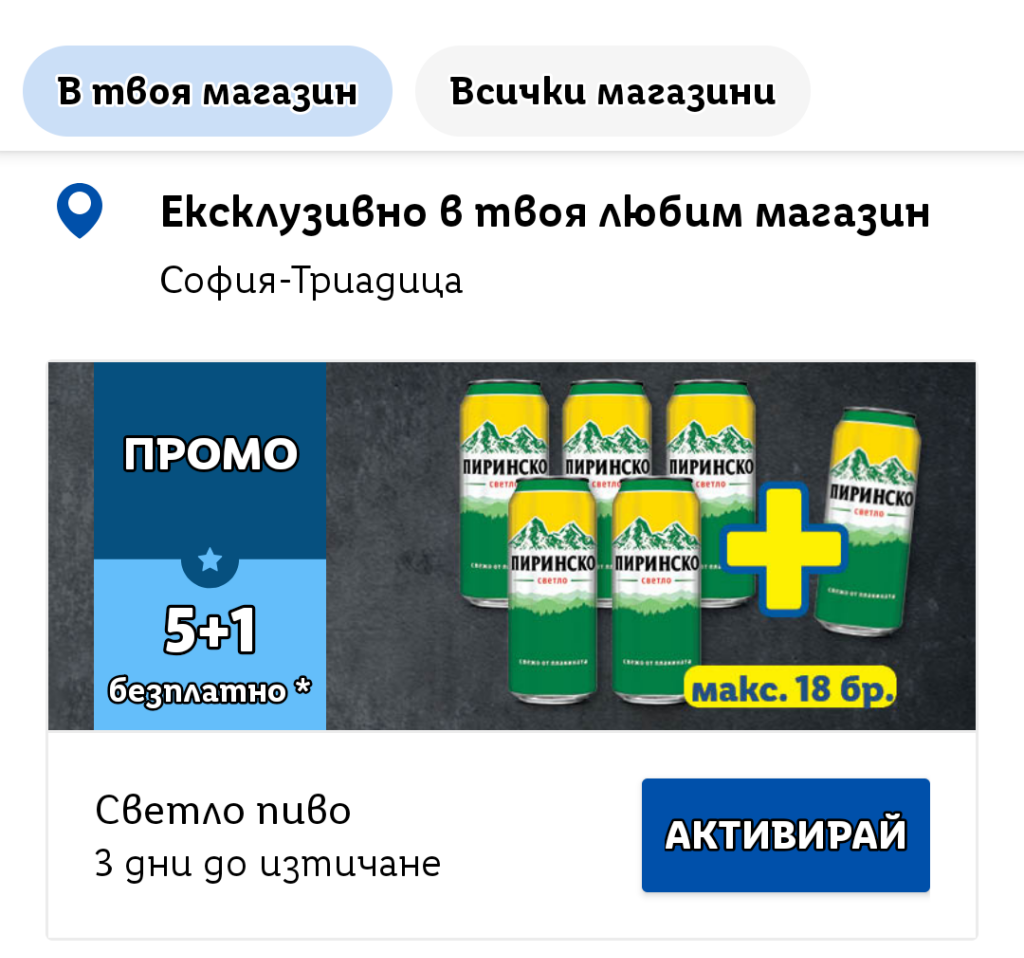Viewport: 1024px width, 958px height.
Task: Open the Пиринско 5+1 promo coupon
Action: coord(511,546)
